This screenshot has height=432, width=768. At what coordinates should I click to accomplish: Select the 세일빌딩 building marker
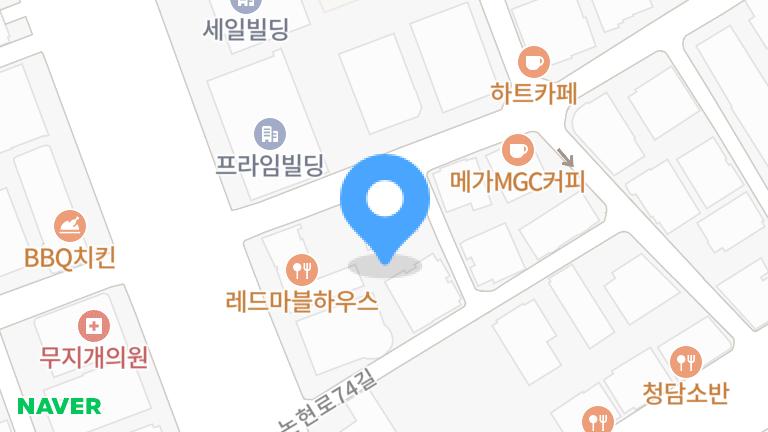pyautogui.click(x=245, y=5)
